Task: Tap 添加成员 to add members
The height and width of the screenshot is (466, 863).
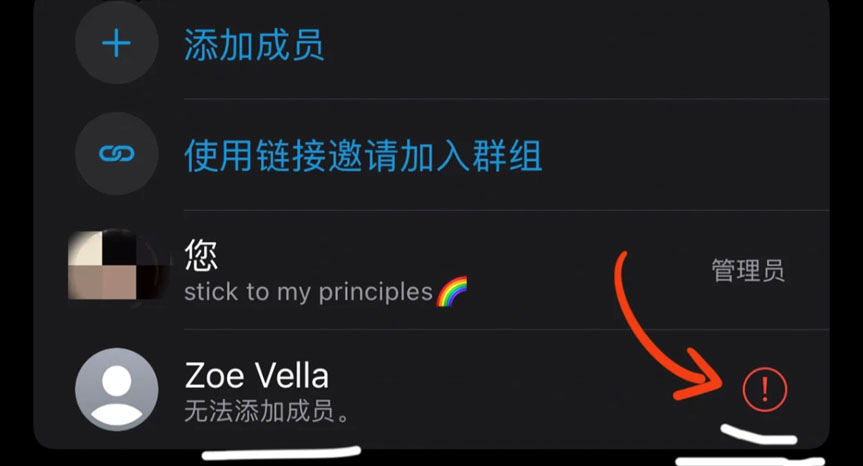Action: (x=253, y=45)
